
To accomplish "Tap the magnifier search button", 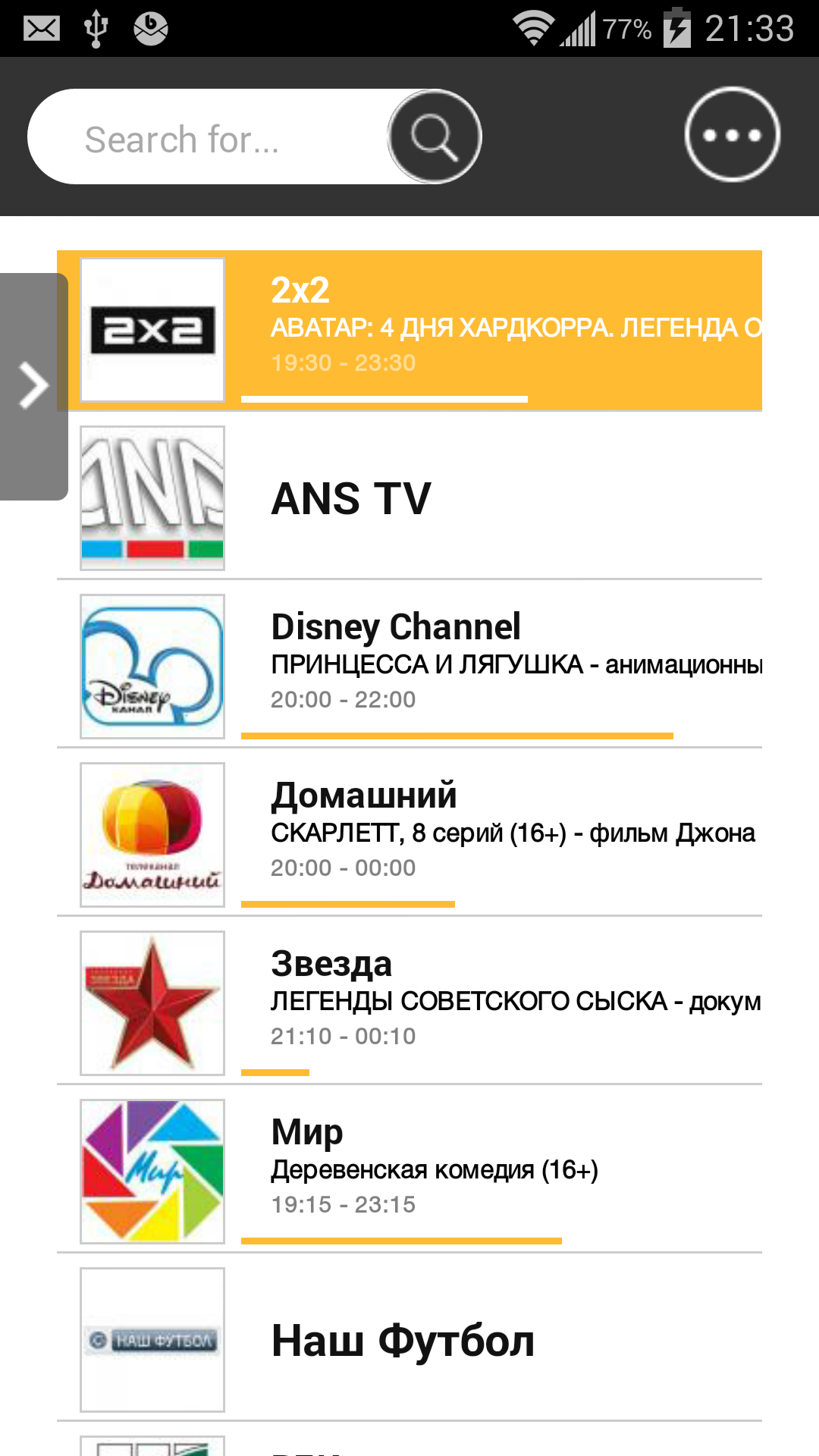I will [435, 137].
